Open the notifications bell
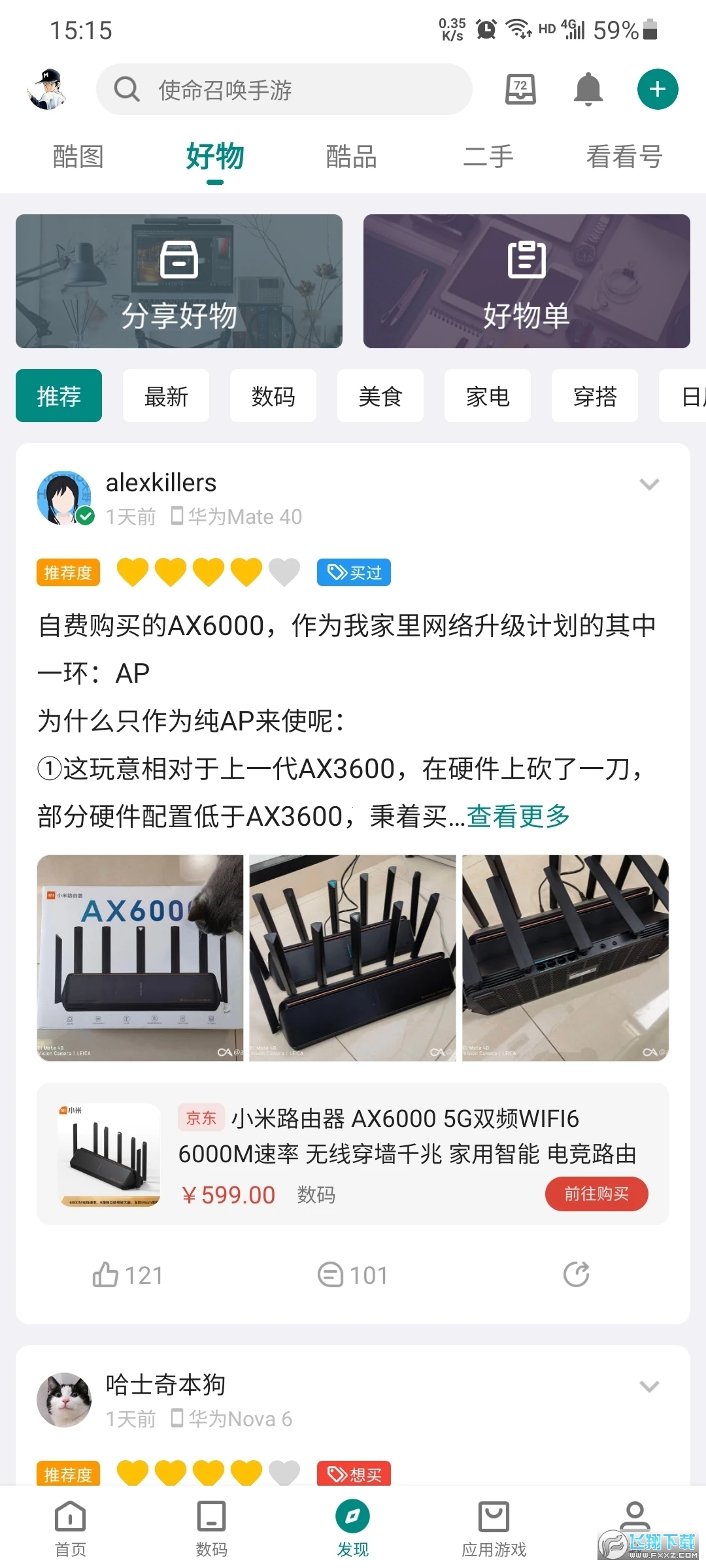The image size is (706, 1568). [x=588, y=90]
